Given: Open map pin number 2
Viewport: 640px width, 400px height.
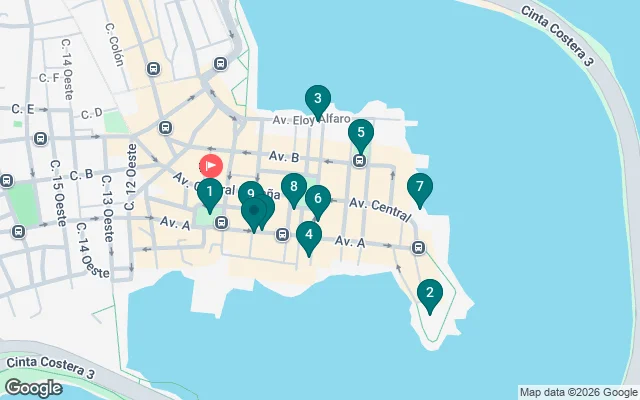Looking at the screenshot, I should point(429,294).
